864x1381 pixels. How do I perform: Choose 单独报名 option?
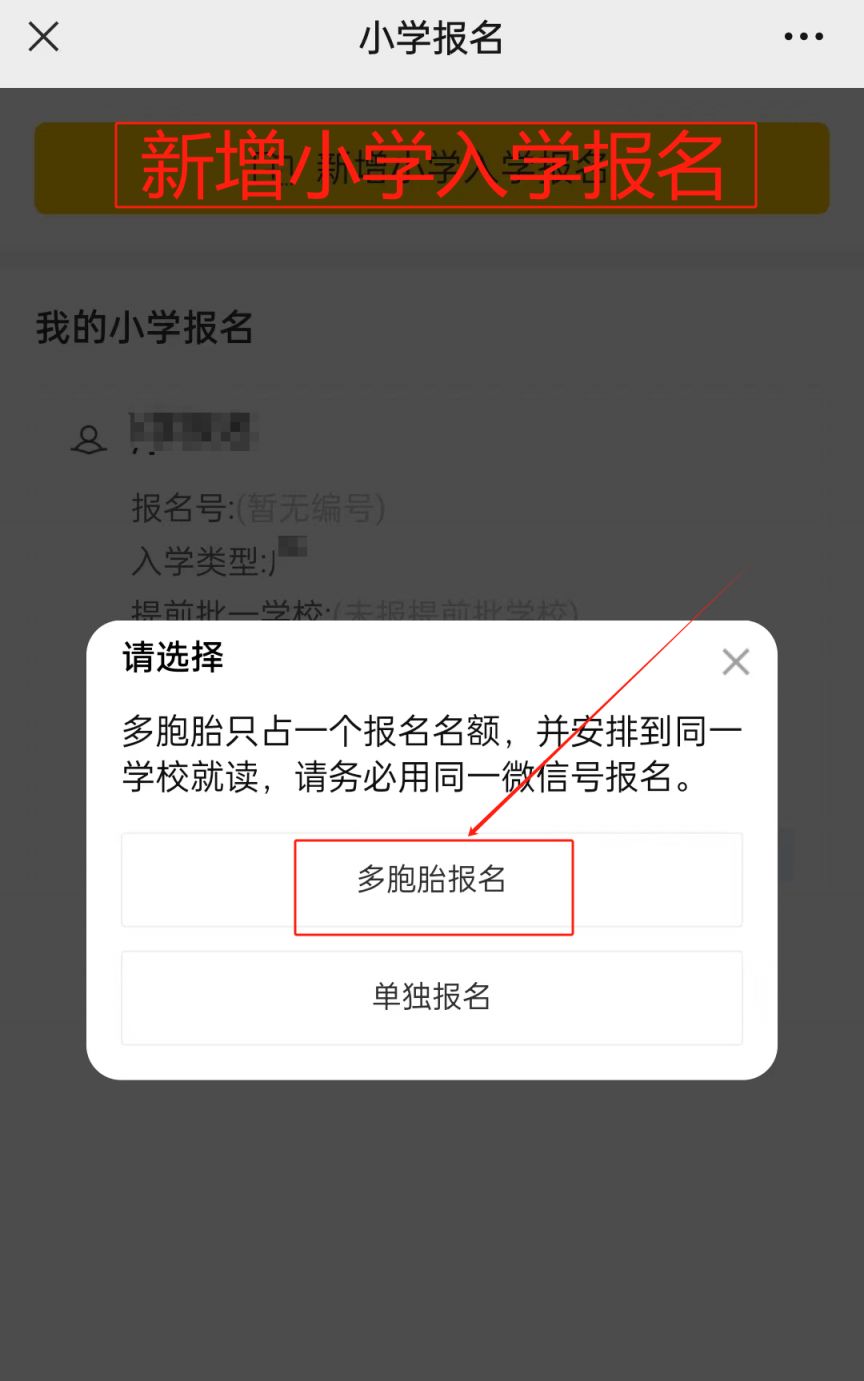(x=432, y=997)
